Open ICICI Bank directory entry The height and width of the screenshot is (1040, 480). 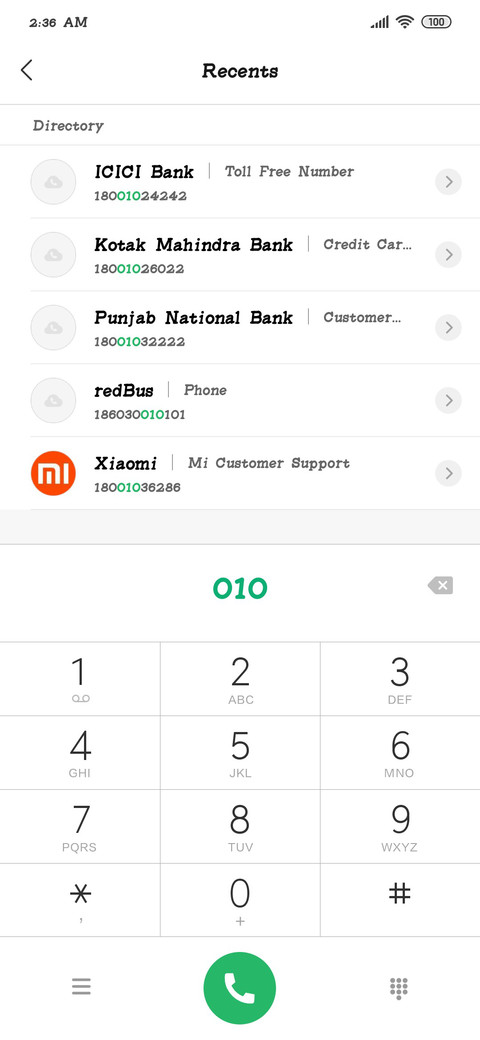[240, 182]
